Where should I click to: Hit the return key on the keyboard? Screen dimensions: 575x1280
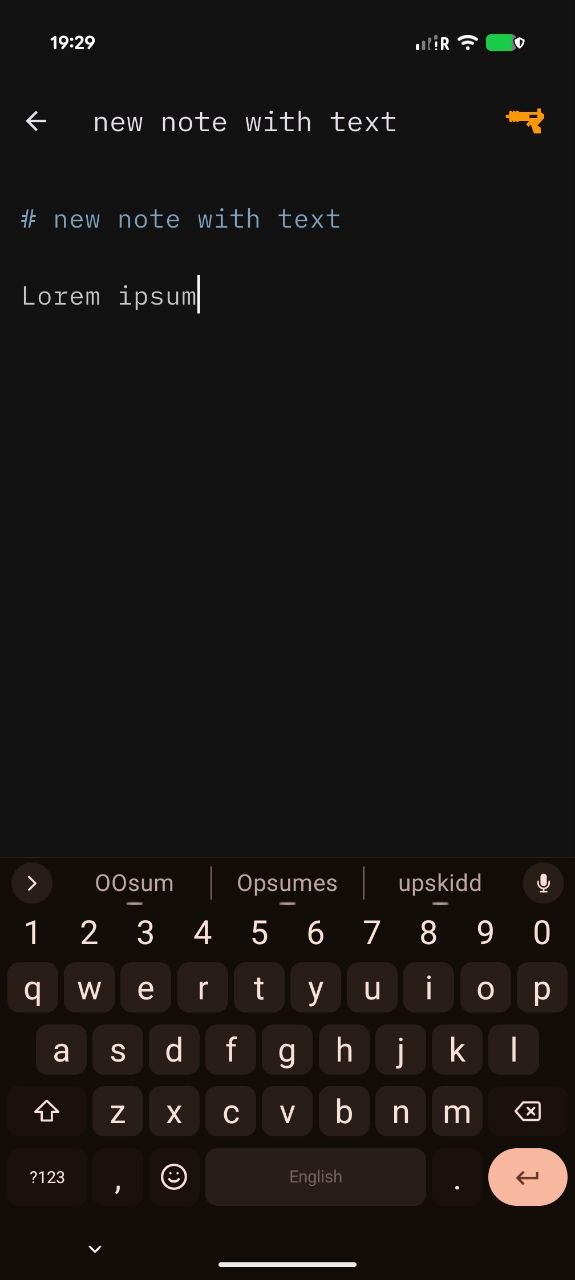point(527,1177)
